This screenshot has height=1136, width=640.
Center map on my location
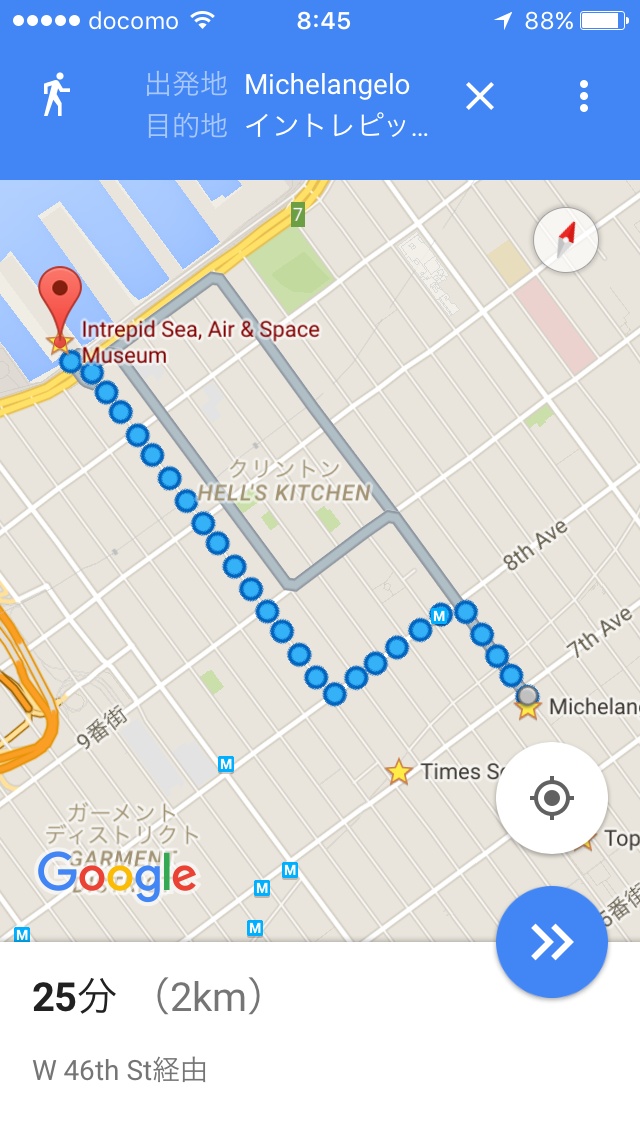pos(551,798)
